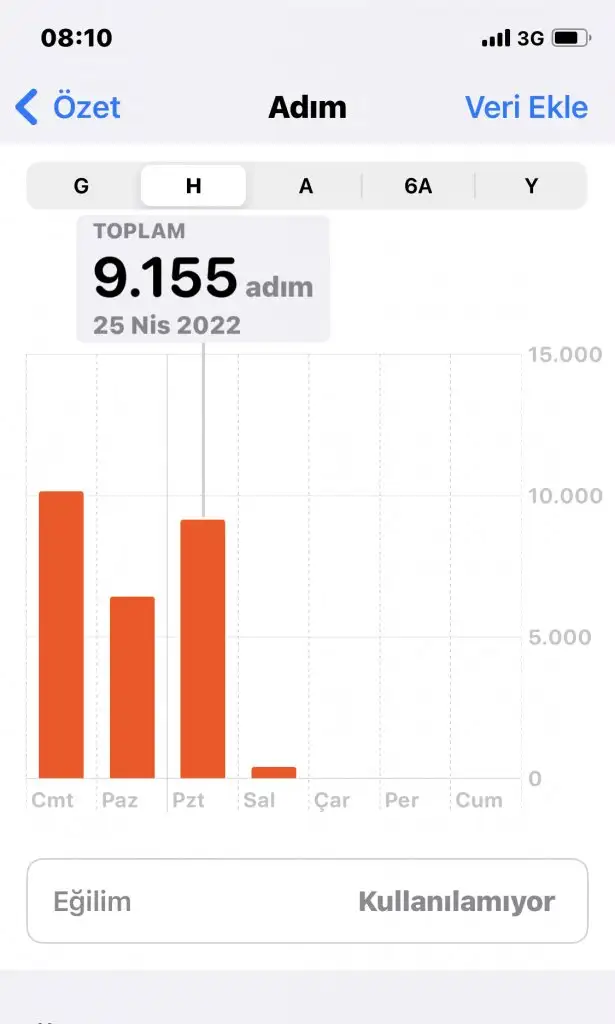Select the Sal bar in chart
The image size is (615, 1024).
pyautogui.click(x=274, y=773)
